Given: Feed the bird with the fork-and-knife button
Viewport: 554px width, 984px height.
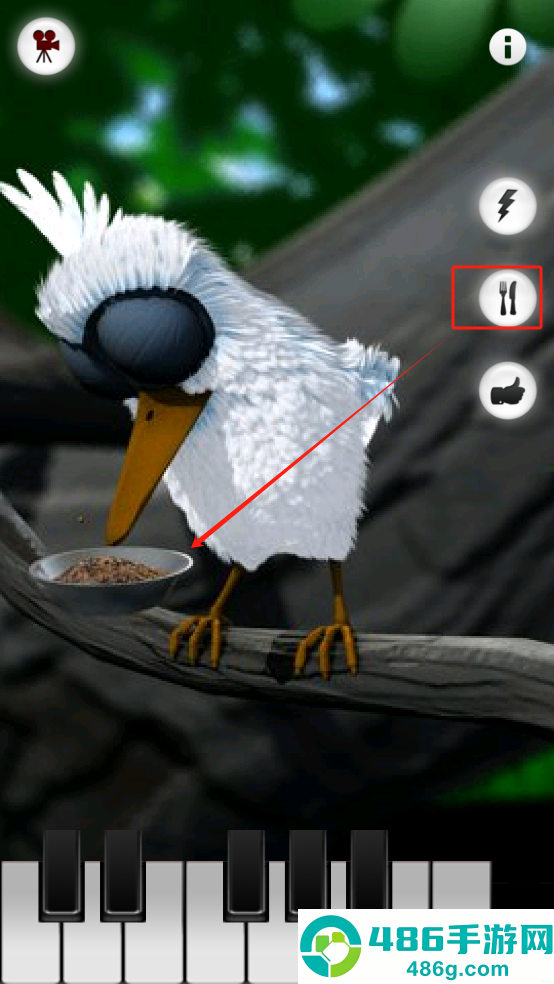Looking at the screenshot, I should (508, 298).
